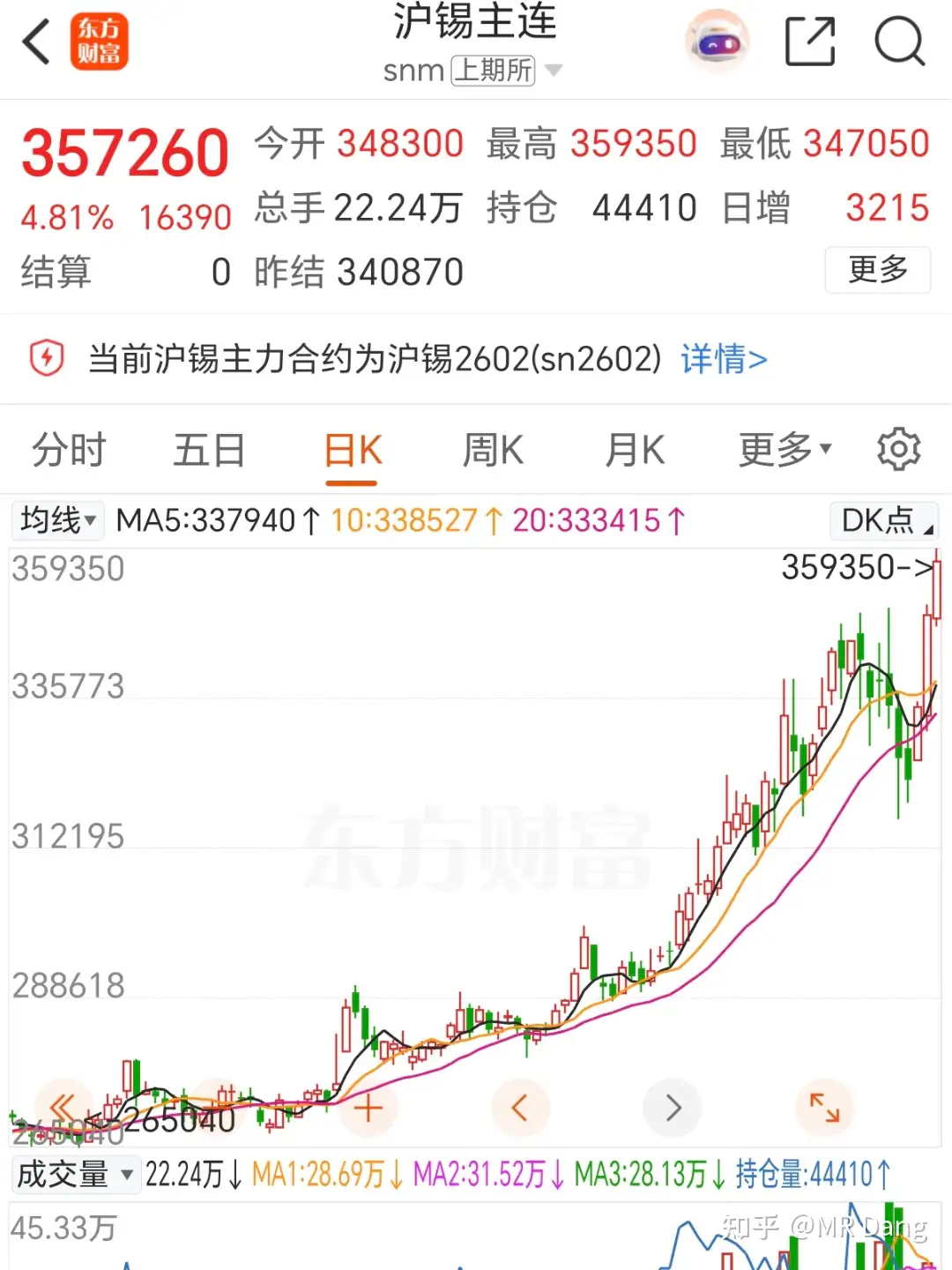This screenshot has height=1270, width=952.
Task: Tap the share icon
Action: pyautogui.click(x=810, y=41)
